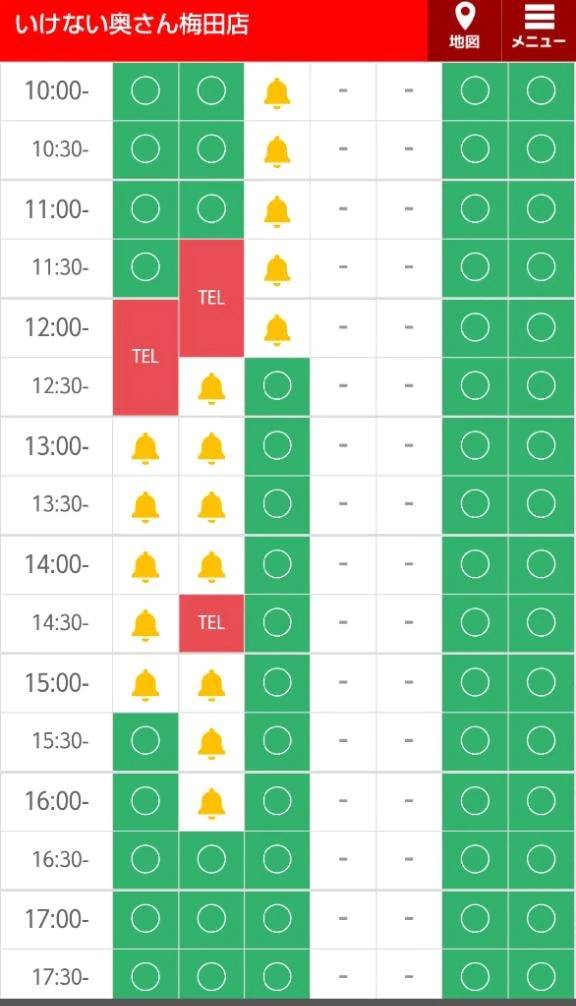576x1006 pixels.
Task: Select the TEL slot starting at 12:00
Action: point(146,357)
